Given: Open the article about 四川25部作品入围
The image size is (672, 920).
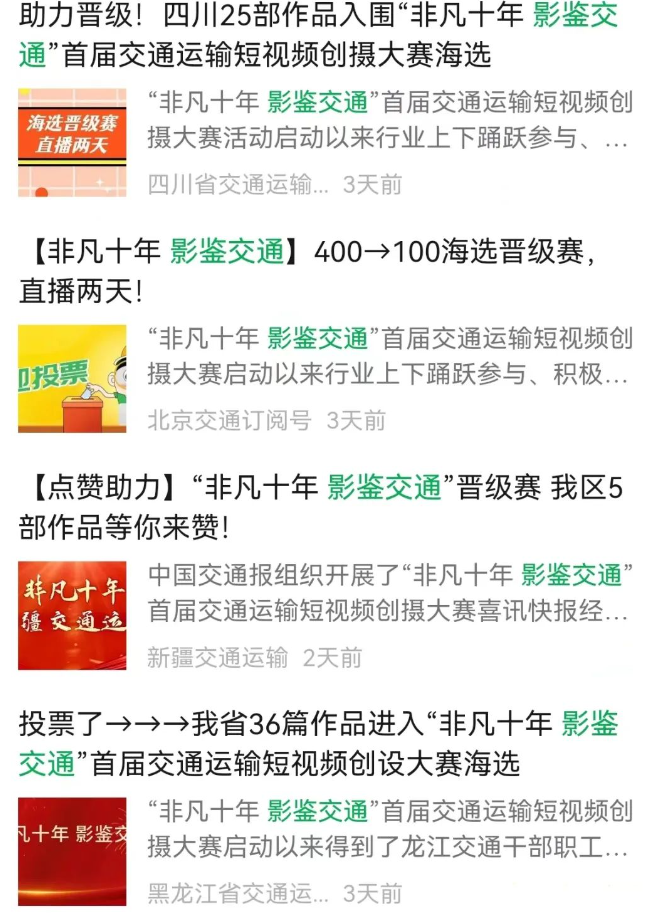Looking at the screenshot, I should click(x=318, y=35).
